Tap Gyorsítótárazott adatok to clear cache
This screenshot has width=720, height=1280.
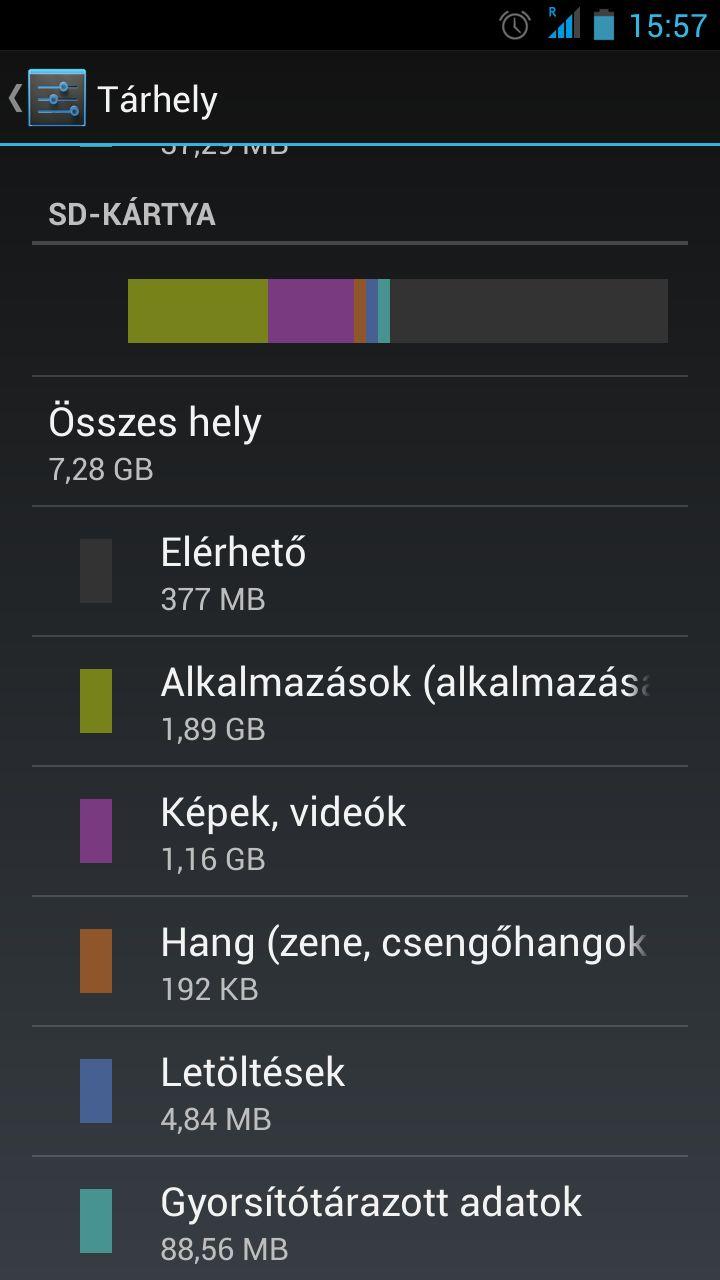(360, 1219)
